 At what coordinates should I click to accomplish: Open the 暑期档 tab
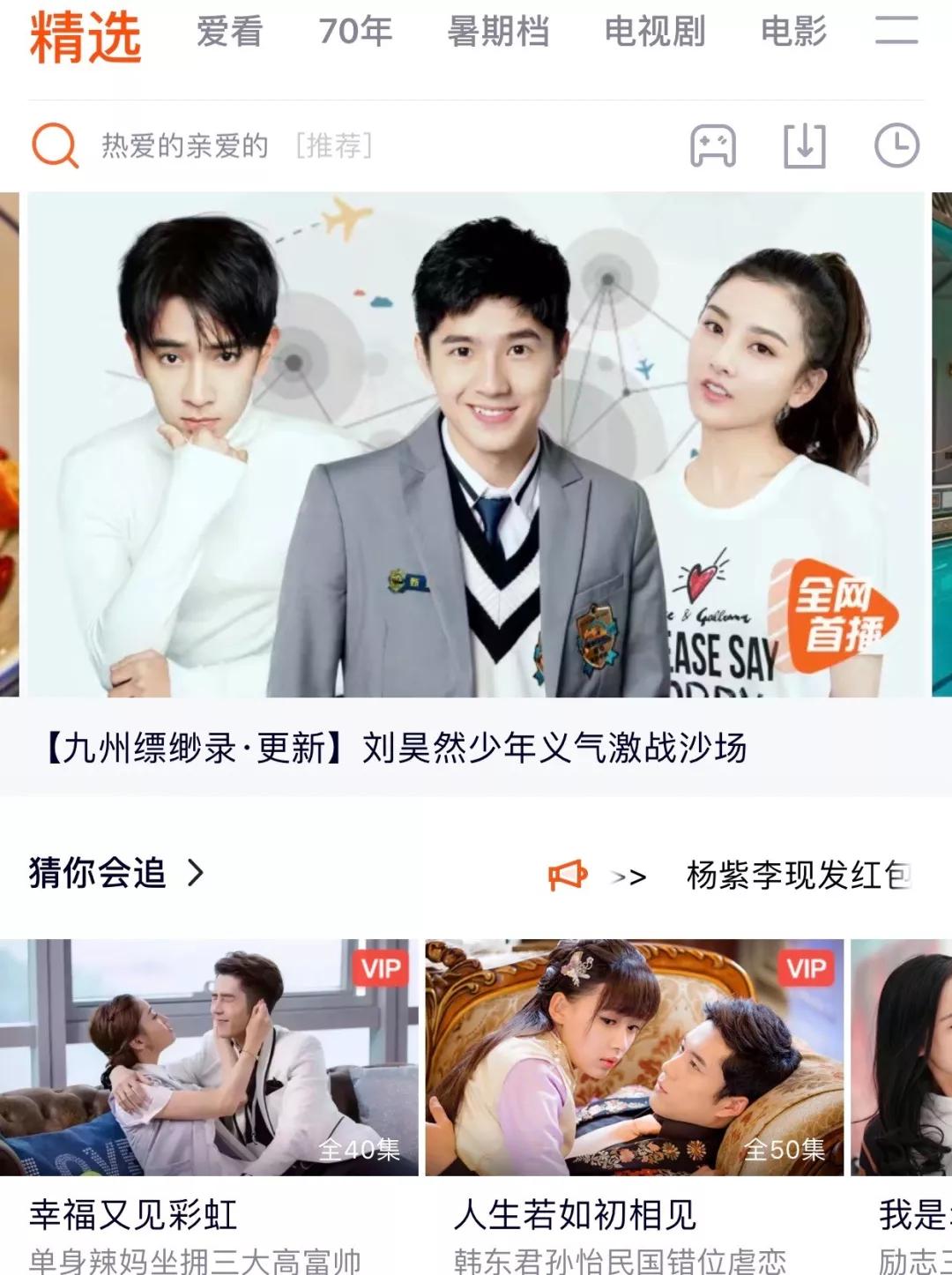click(x=498, y=33)
